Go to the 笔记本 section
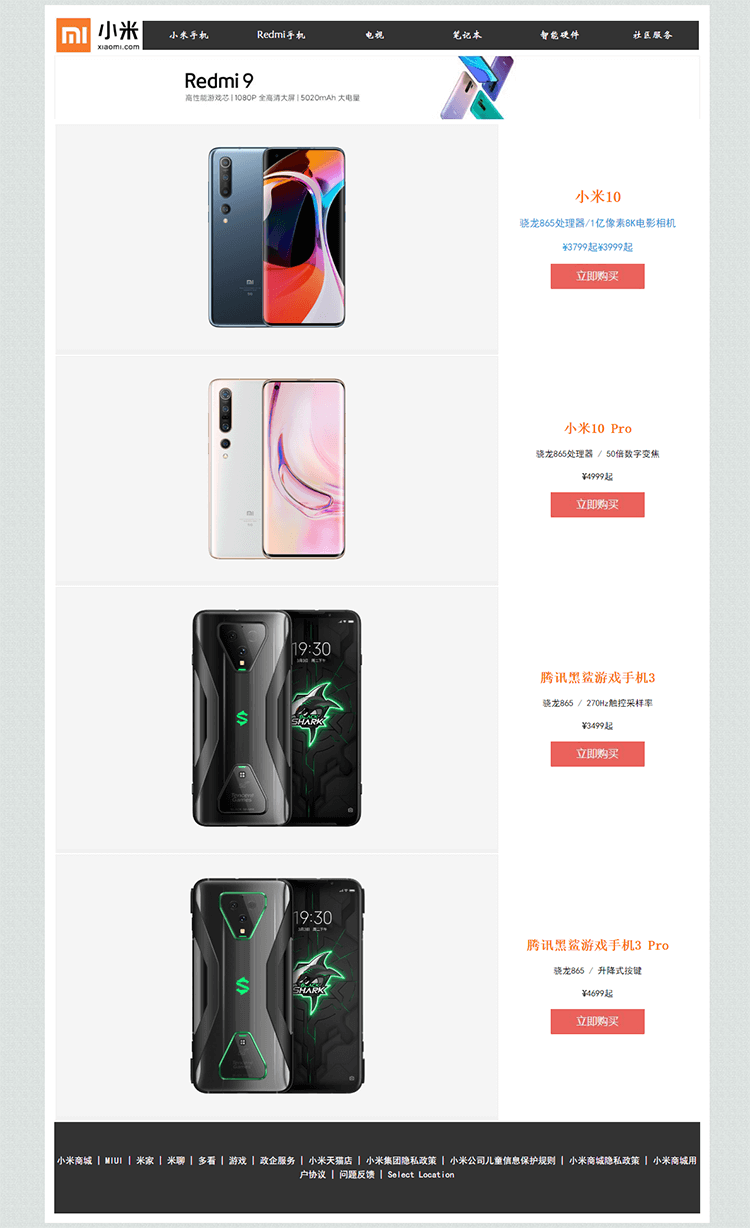750x1228 pixels. click(x=466, y=35)
